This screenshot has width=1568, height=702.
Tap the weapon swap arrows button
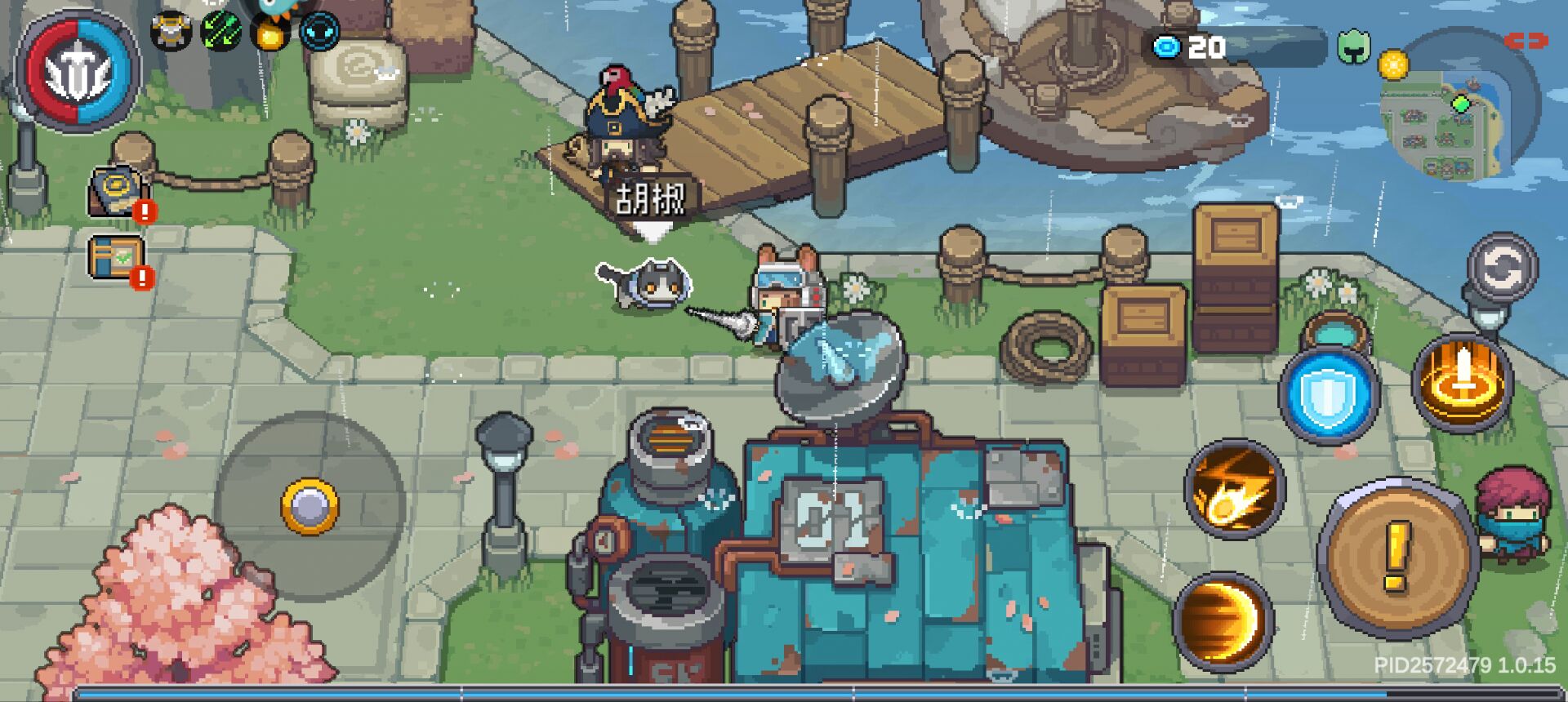pos(1502,268)
